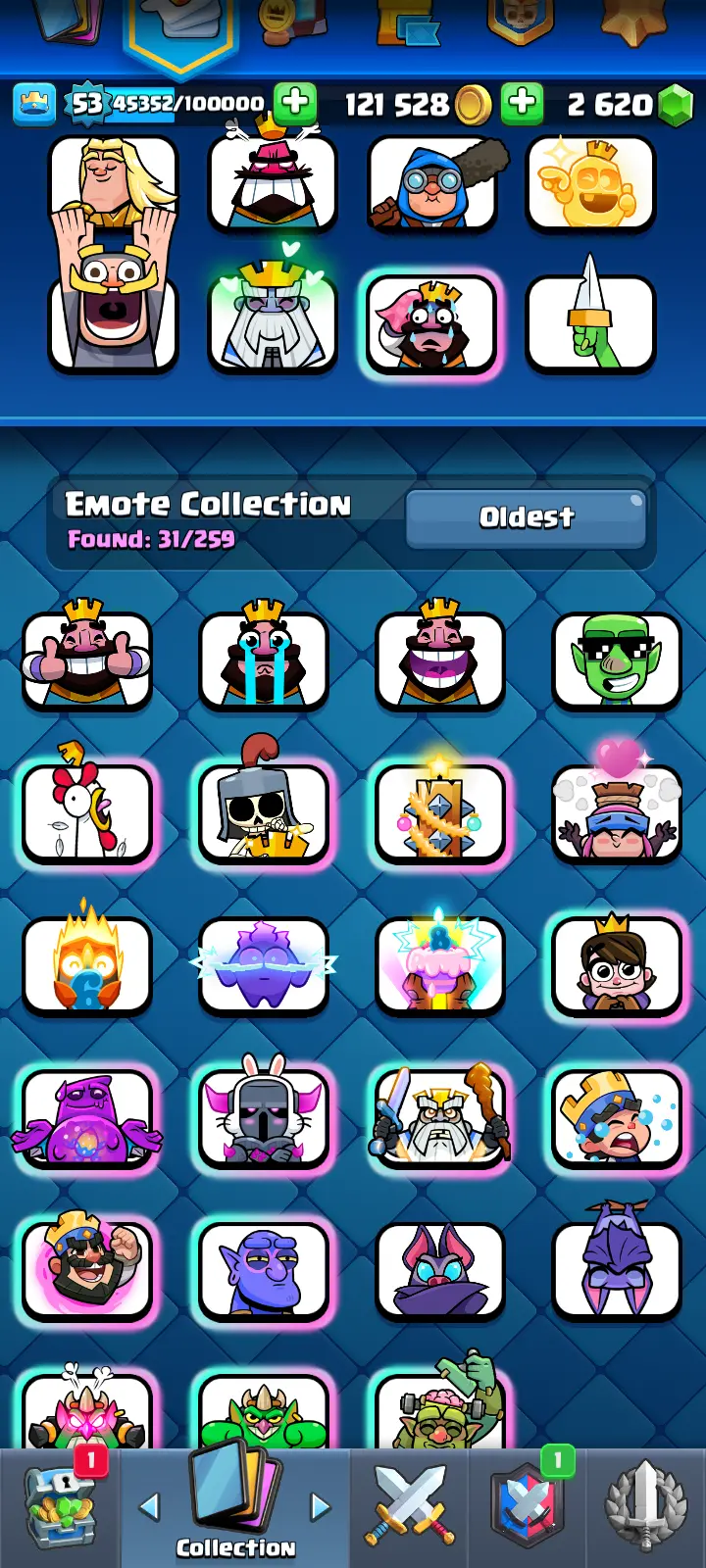Screen dimensions: 706x1568
Task: Select the bat emote in collection
Action: coord(439,1271)
